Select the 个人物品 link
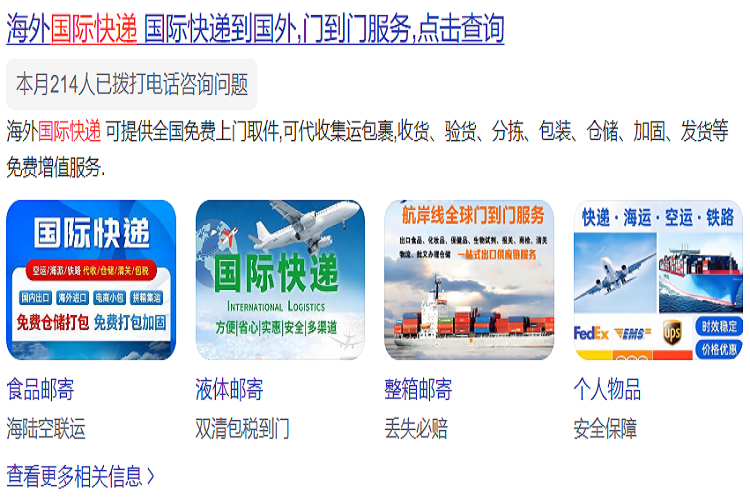 point(607,389)
